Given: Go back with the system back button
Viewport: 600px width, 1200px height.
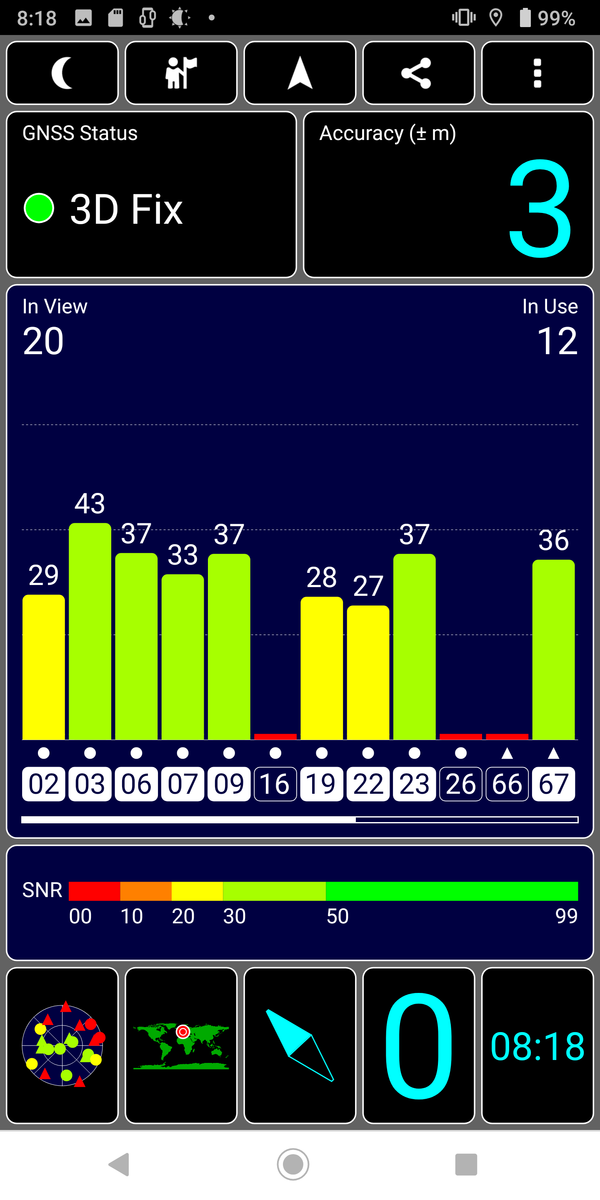Looking at the screenshot, I should pos(119,1163).
